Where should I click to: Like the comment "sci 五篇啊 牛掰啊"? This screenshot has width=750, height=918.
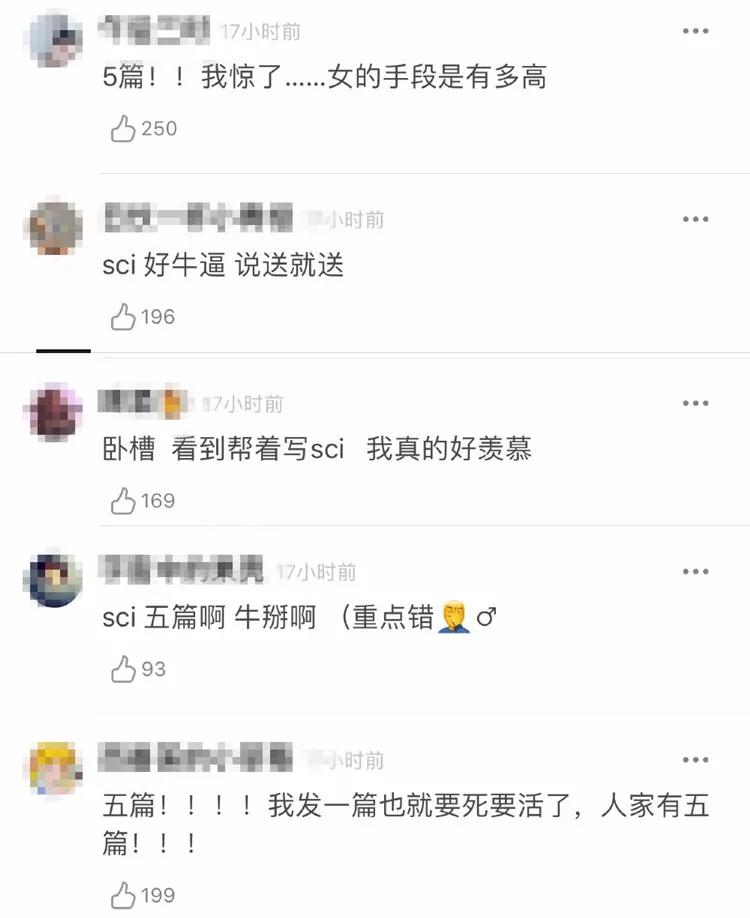click(123, 670)
